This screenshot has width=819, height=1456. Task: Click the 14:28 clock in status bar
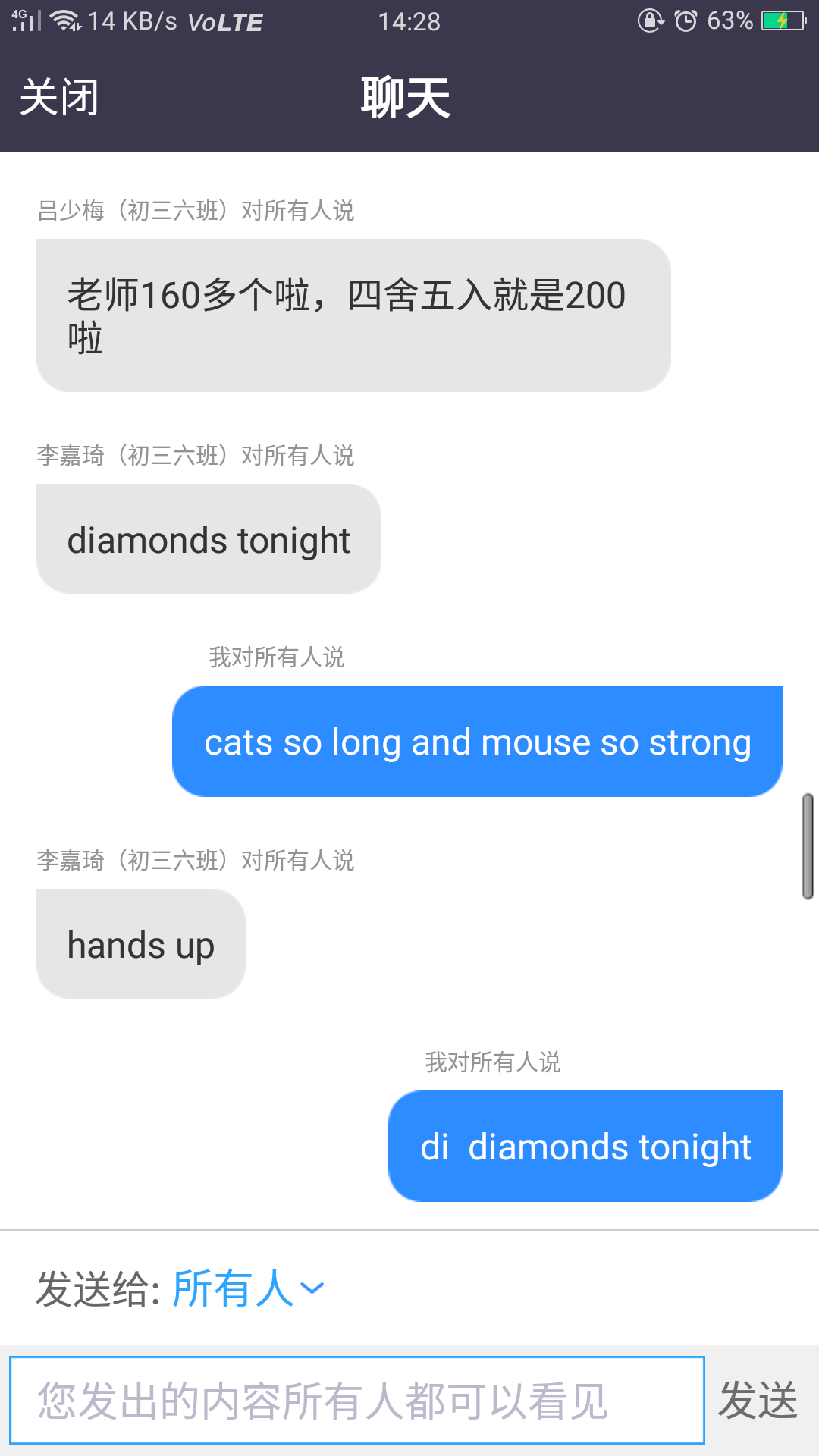point(409,20)
